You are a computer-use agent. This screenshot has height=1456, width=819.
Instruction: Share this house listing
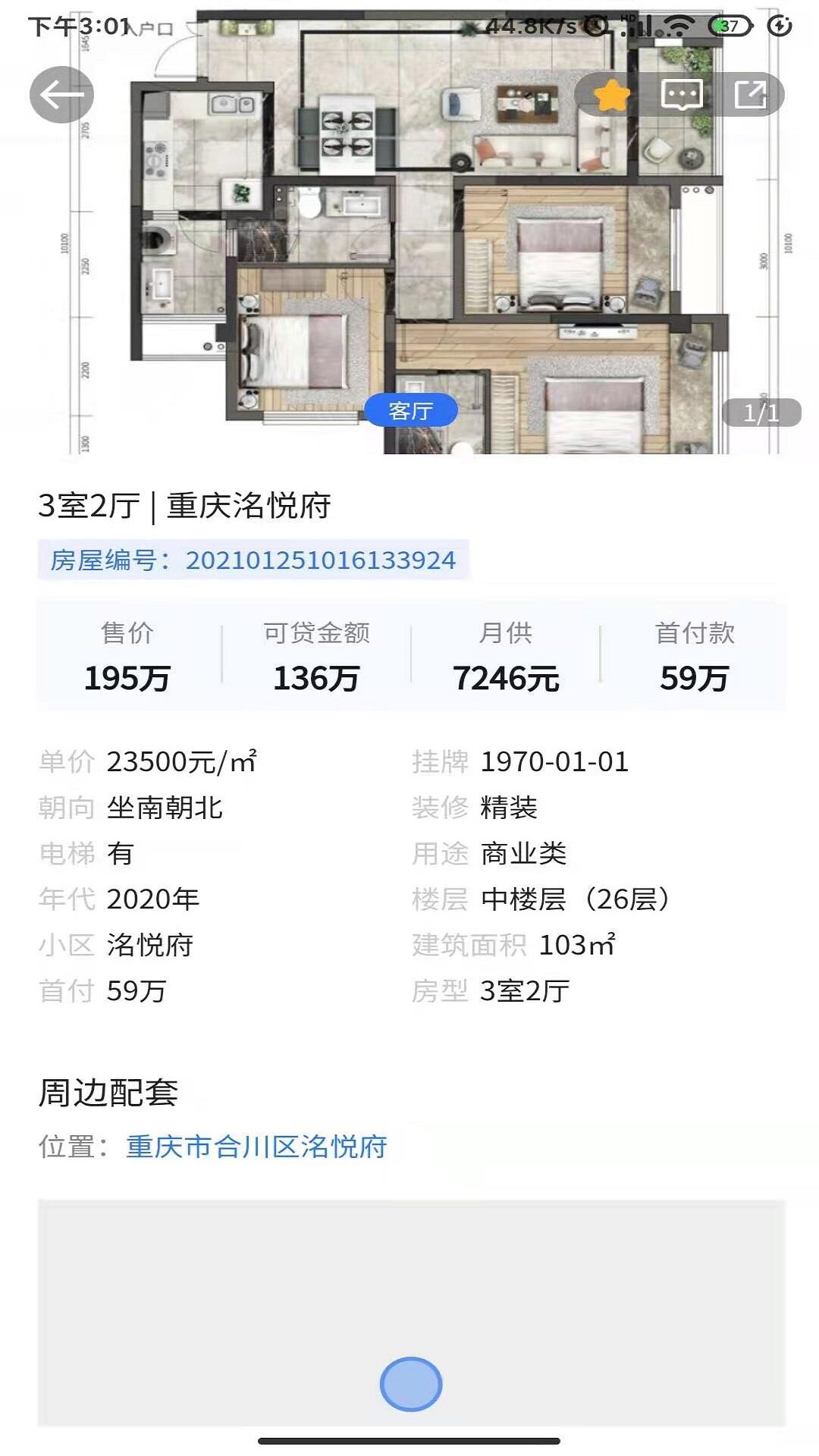pos(749,96)
